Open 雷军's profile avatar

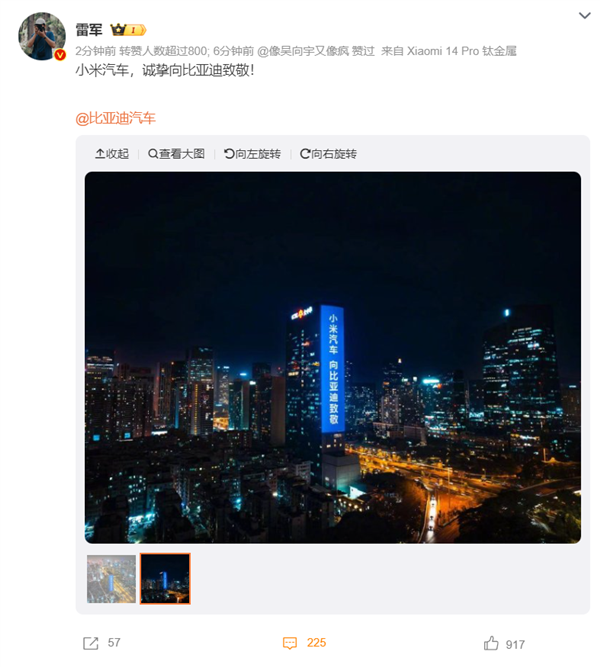point(42,37)
